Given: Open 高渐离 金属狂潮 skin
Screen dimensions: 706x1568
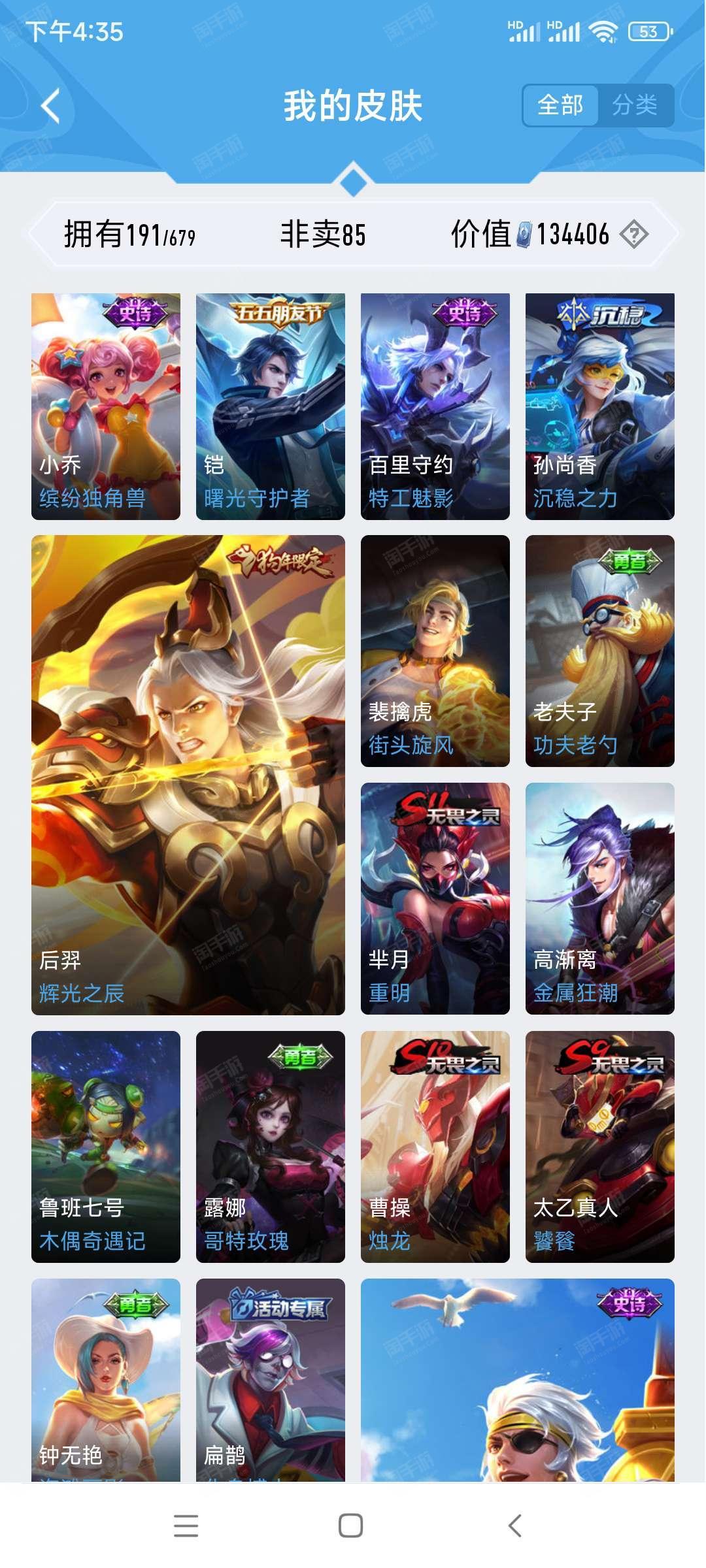Looking at the screenshot, I should [600, 898].
